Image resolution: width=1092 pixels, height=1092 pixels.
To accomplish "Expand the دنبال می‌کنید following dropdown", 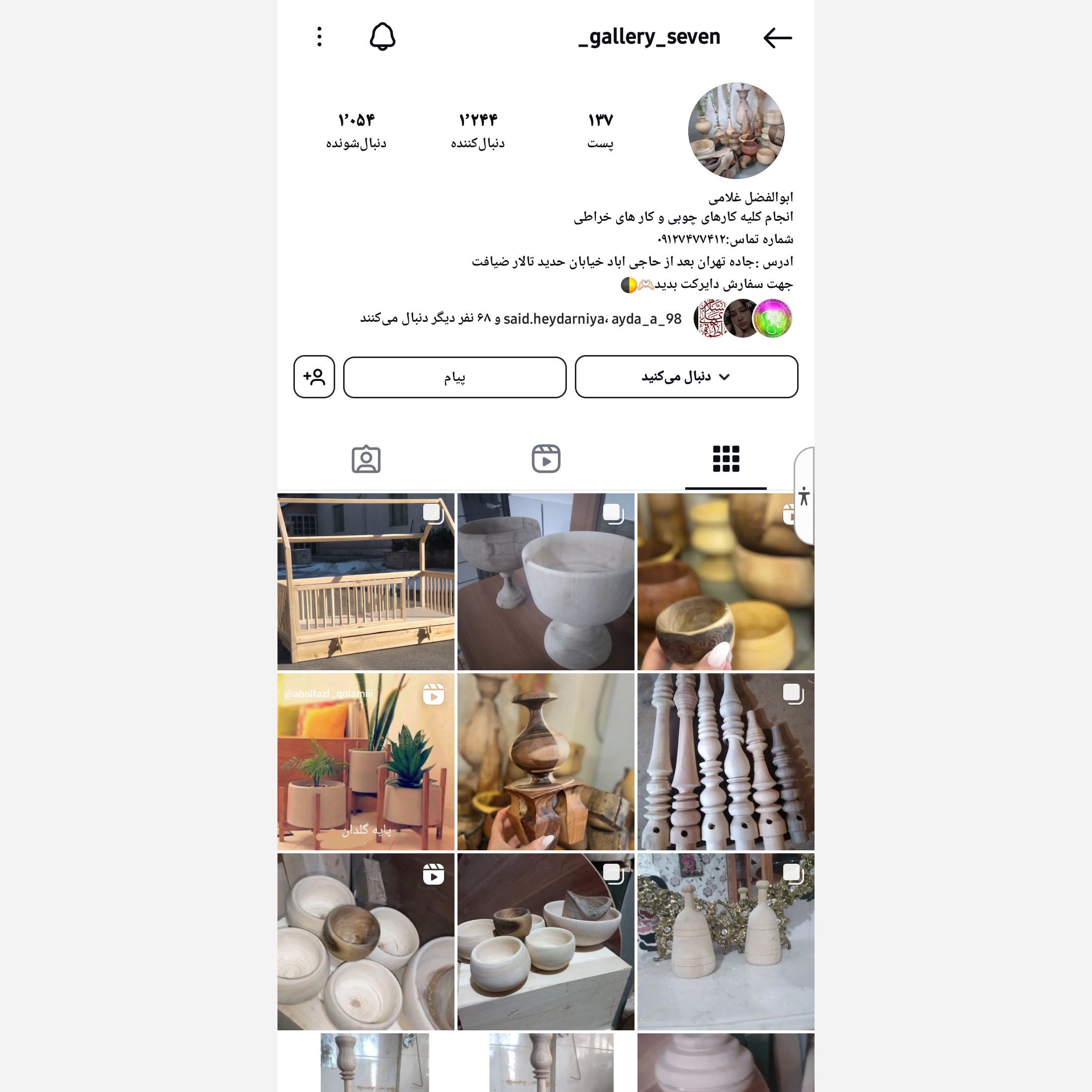I will point(686,376).
